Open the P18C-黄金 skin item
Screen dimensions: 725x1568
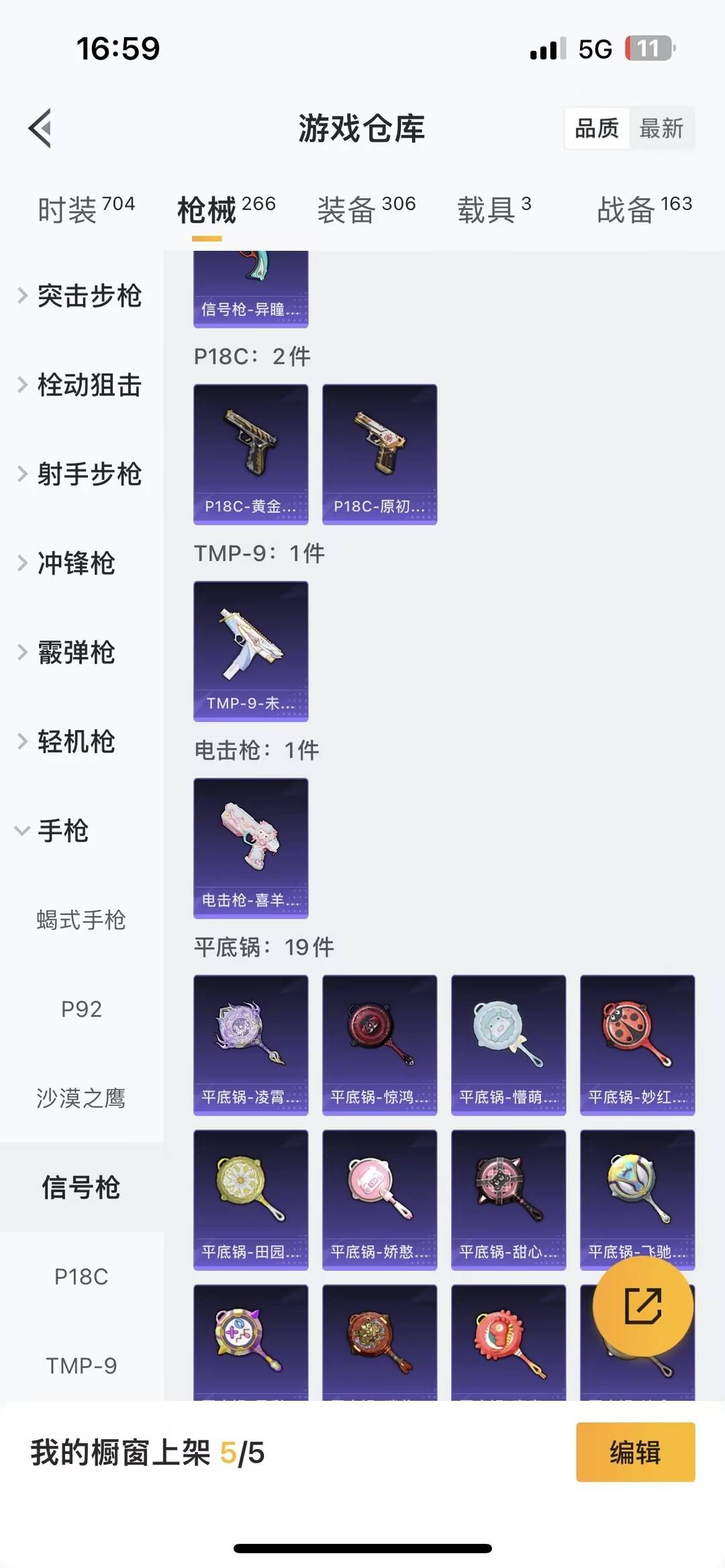(x=250, y=454)
